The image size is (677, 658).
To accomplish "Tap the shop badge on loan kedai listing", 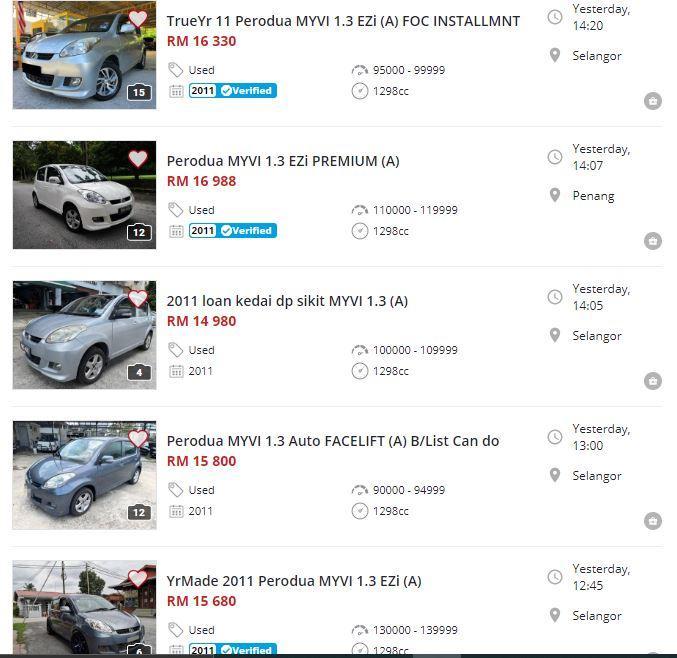I will point(652,381).
